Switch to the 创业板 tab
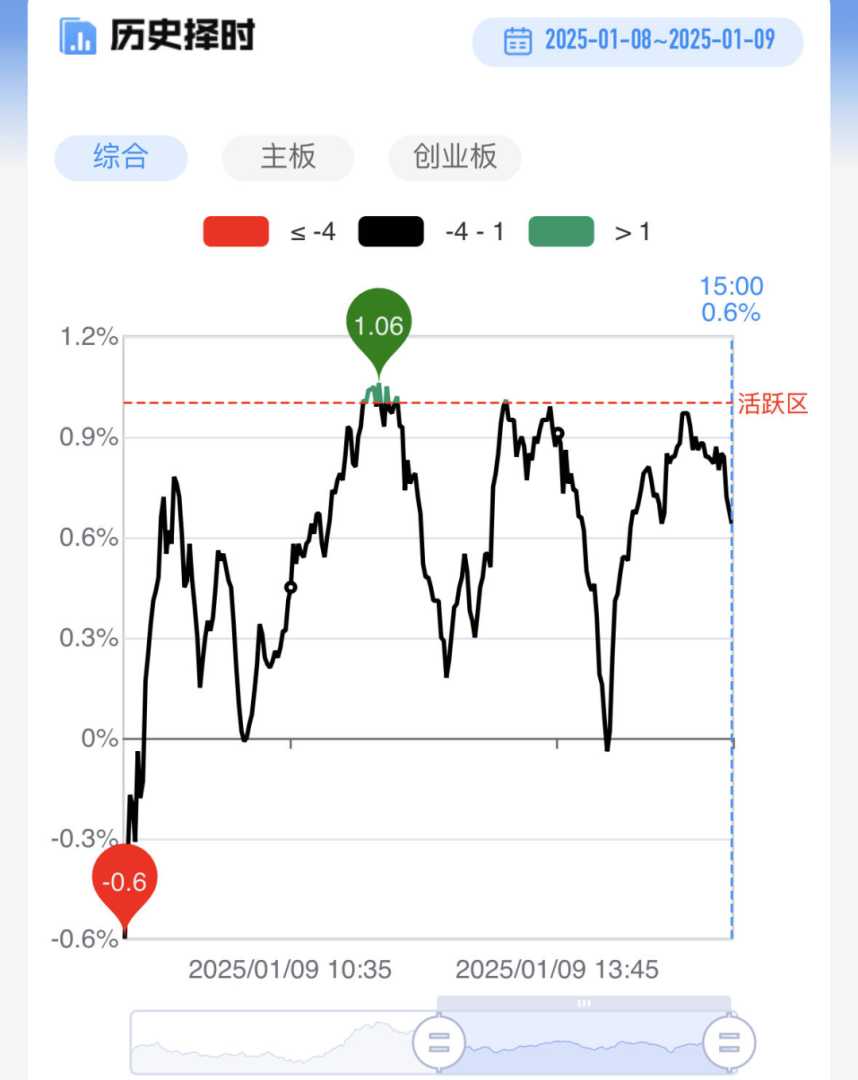The width and height of the screenshot is (858, 1080). click(x=455, y=158)
